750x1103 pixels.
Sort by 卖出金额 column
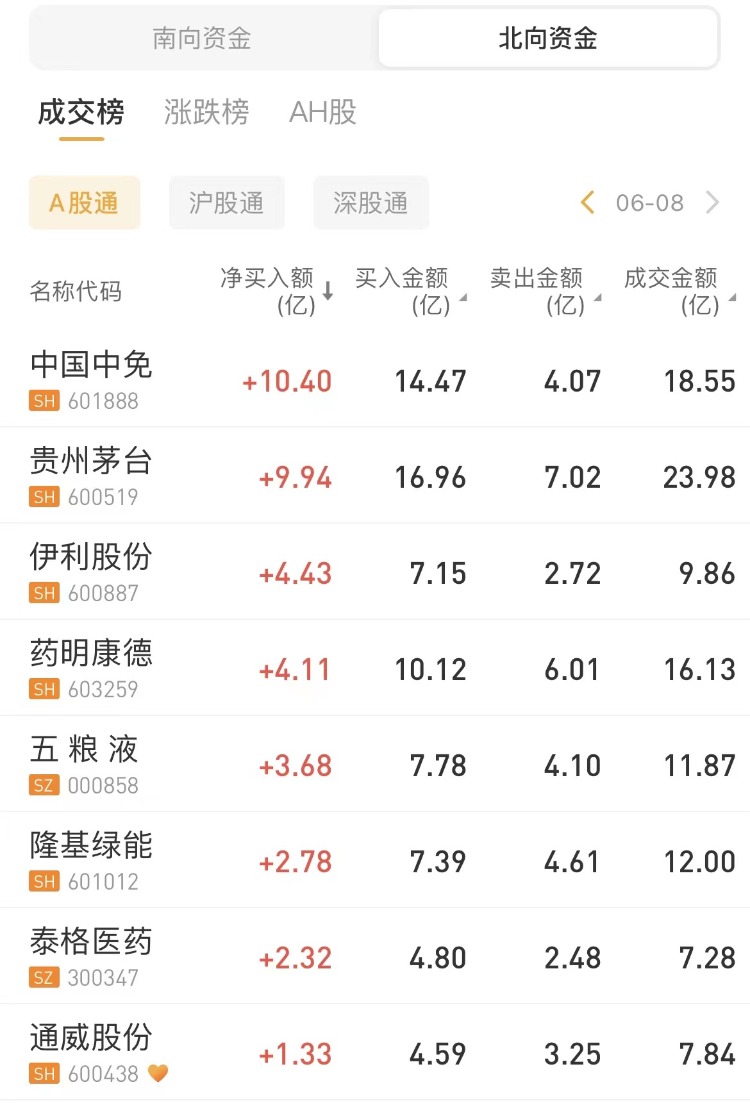click(544, 291)
